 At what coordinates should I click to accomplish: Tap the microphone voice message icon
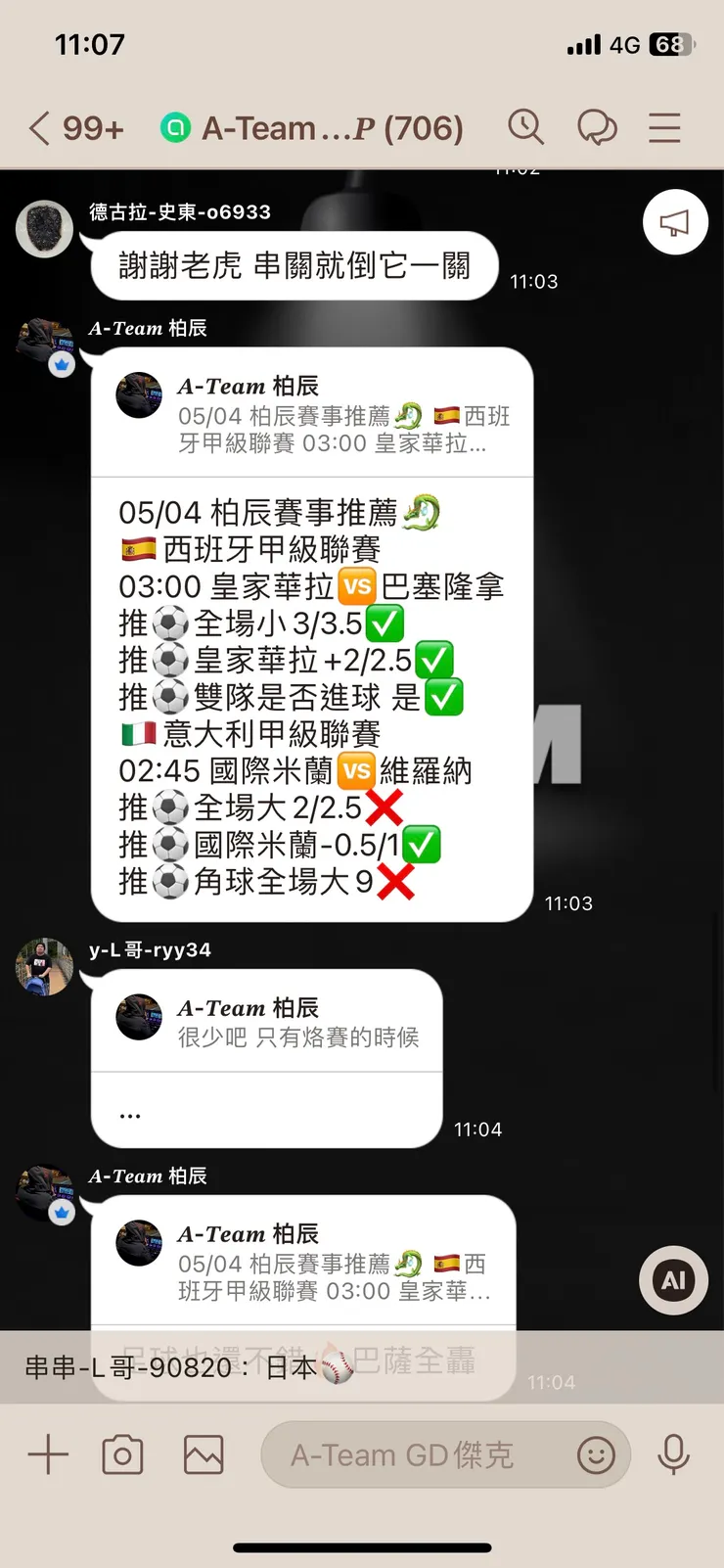tap(676, 1454)
